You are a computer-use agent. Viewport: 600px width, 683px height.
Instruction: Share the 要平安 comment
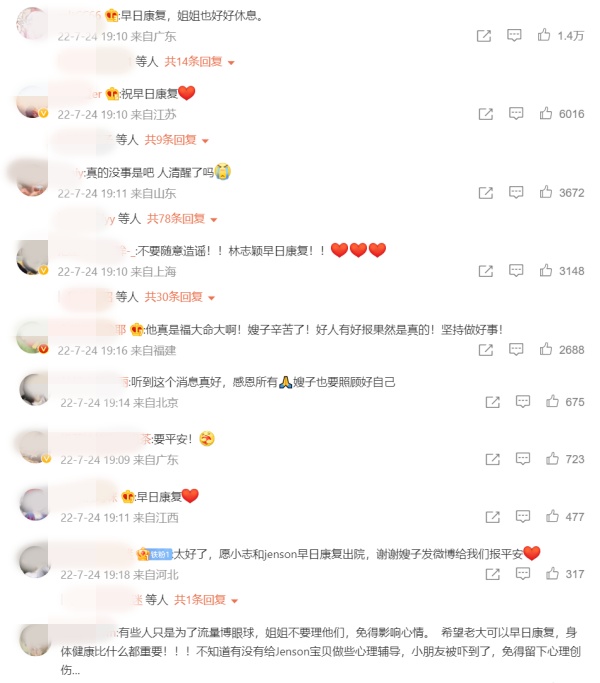click(x=492, y=459)
